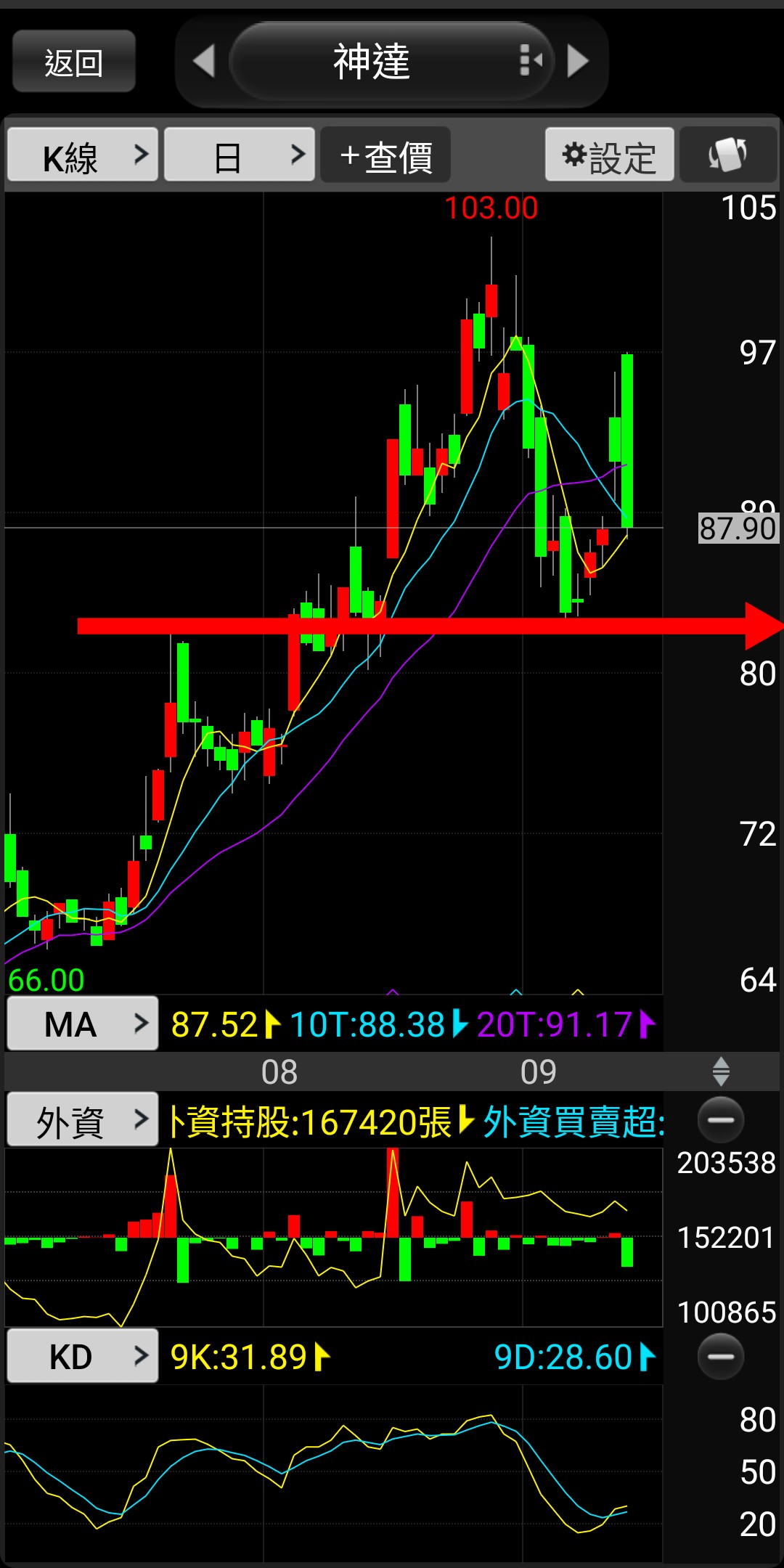
Task: Rotate the chart orientation
Action: pos(728,155)
